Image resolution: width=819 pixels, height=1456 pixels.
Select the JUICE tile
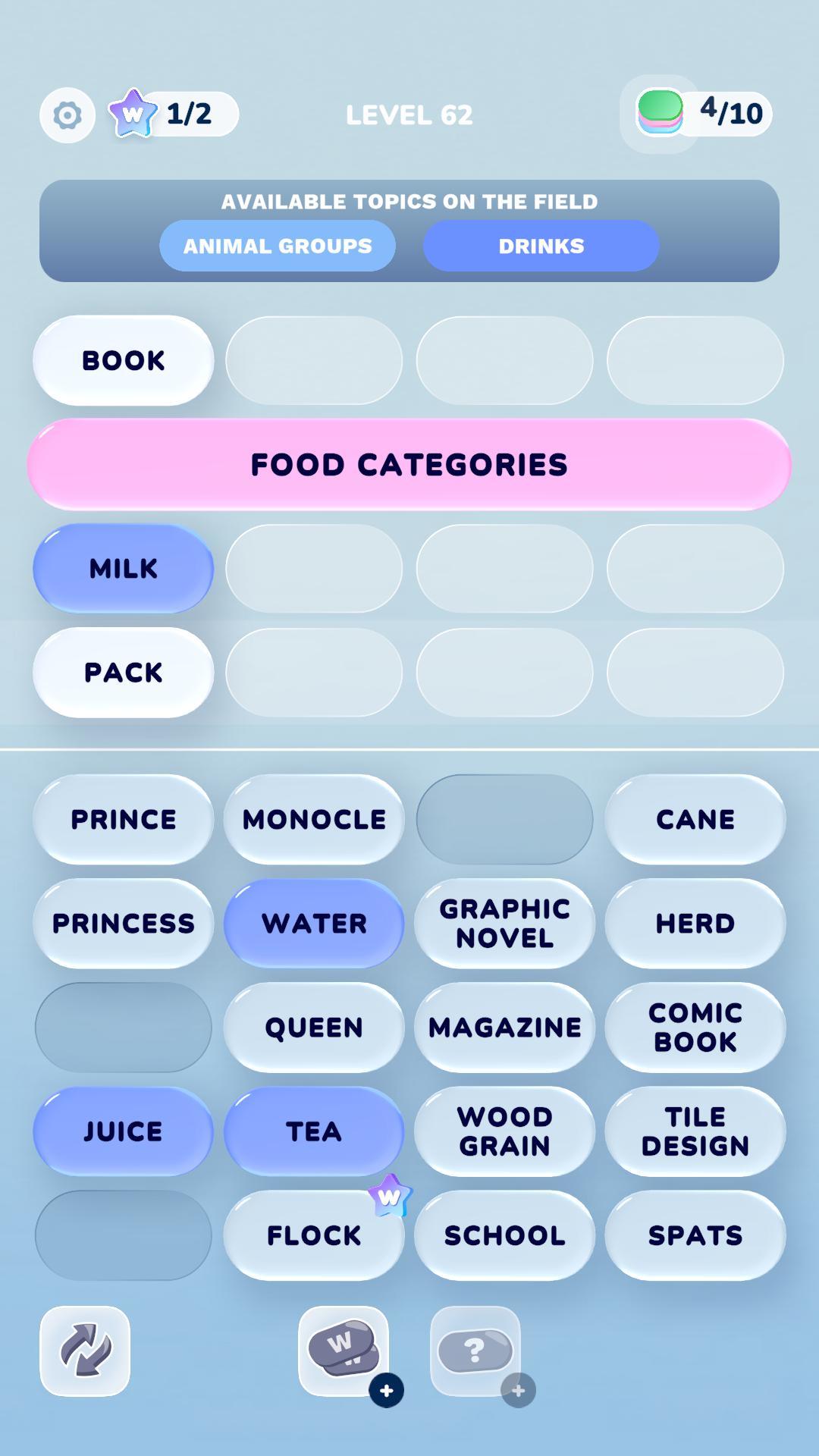click(124, 1131)
